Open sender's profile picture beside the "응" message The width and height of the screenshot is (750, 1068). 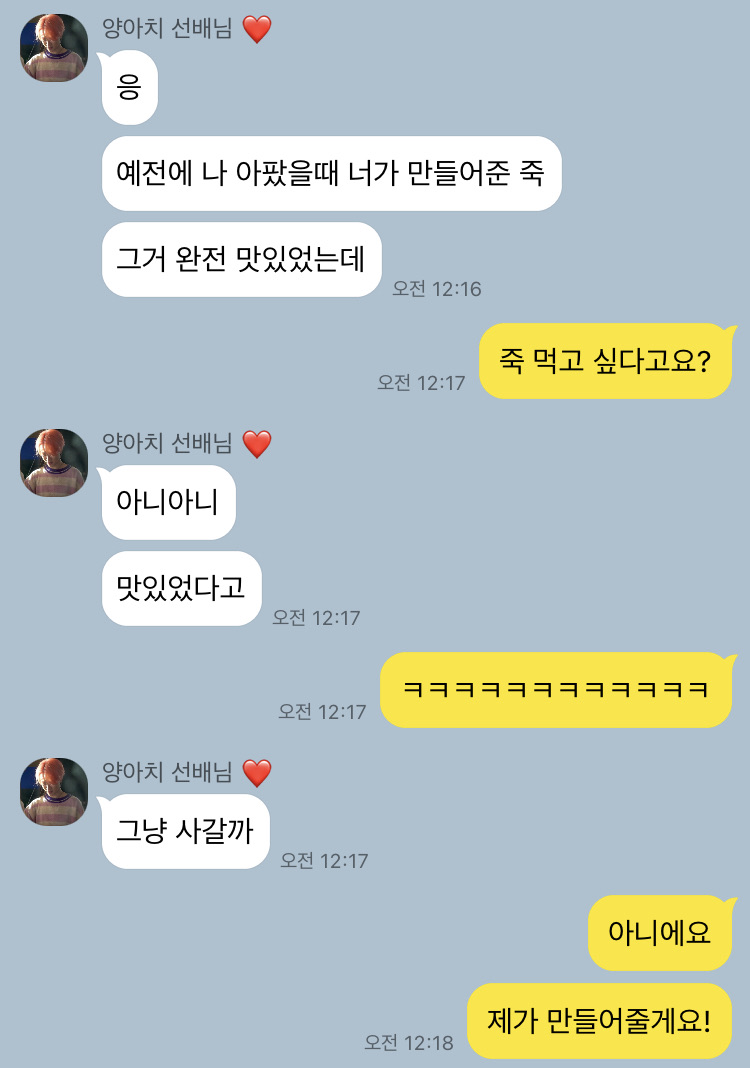coord(54,48)
